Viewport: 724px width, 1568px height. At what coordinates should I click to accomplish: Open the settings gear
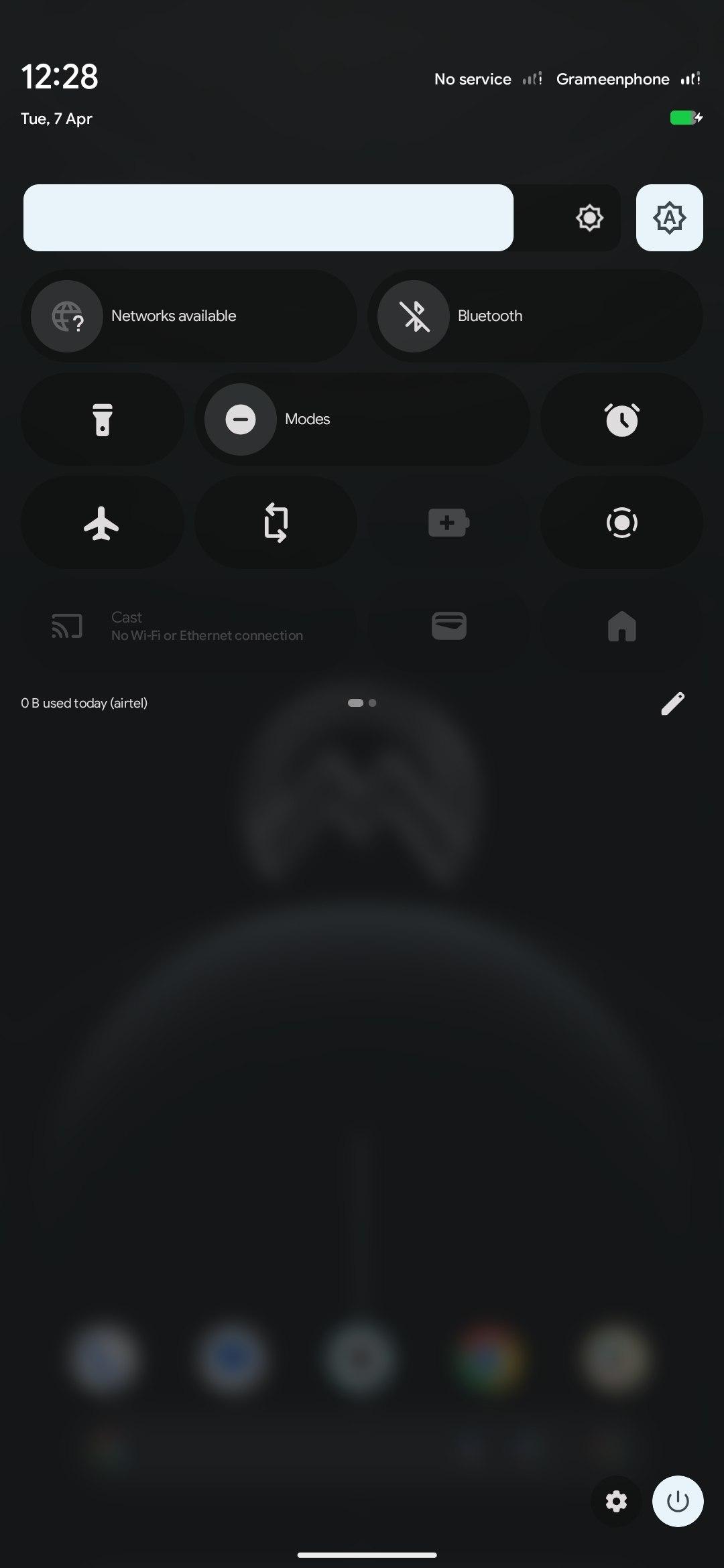[616, 1502]
